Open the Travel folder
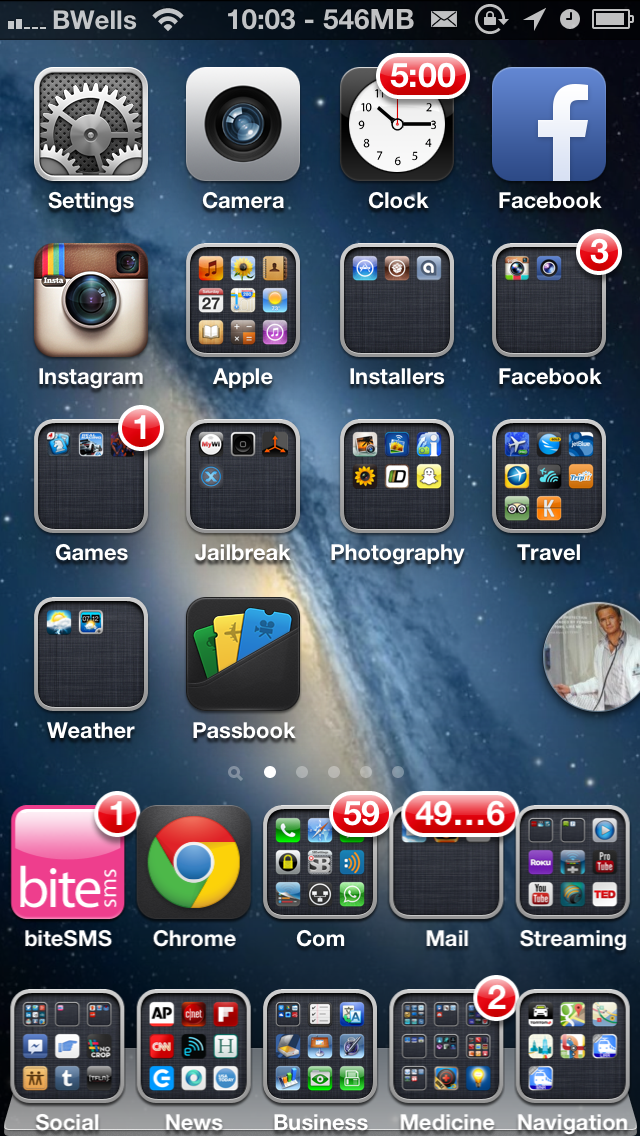This screenshot has height=1136, width=640. pos(549,477)
